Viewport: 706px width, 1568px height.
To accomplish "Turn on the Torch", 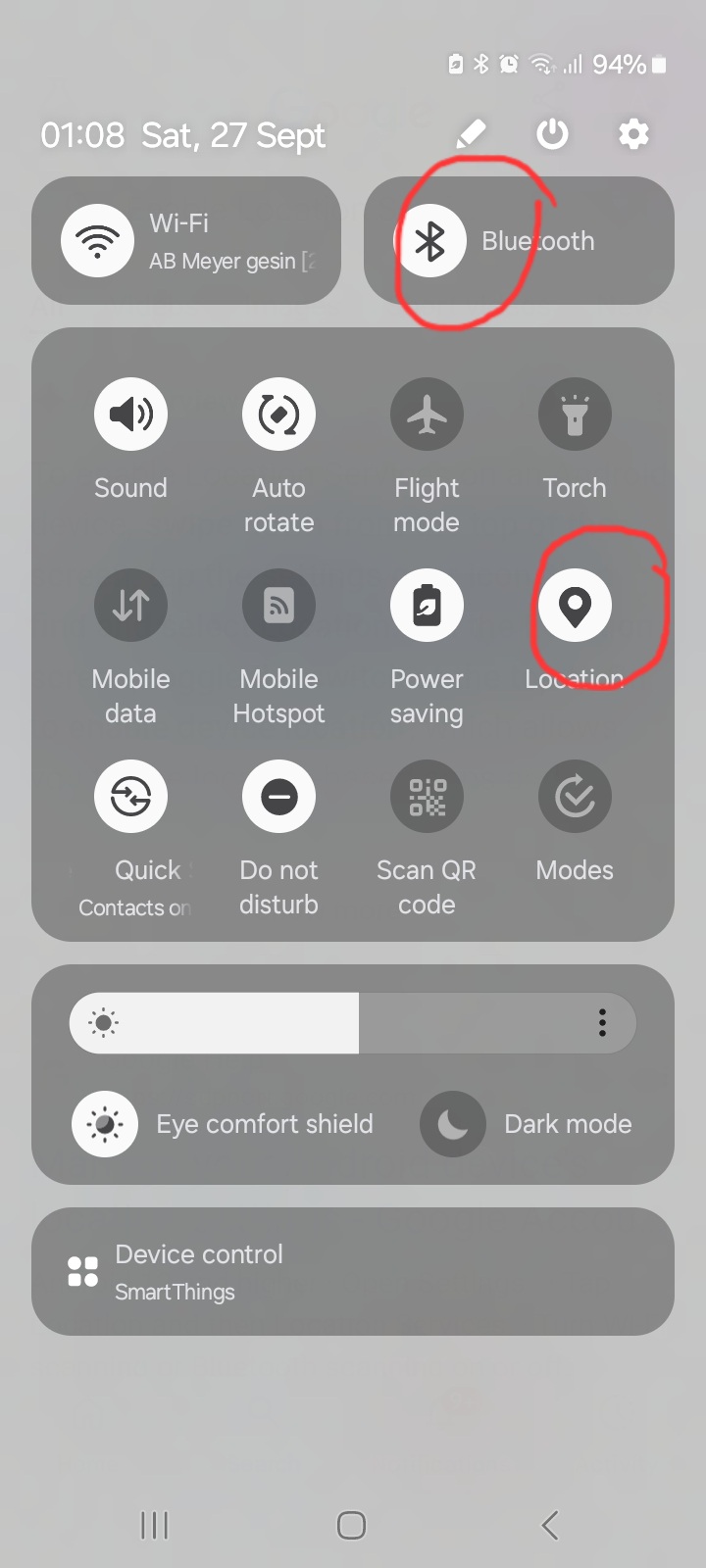I will 575,415.
